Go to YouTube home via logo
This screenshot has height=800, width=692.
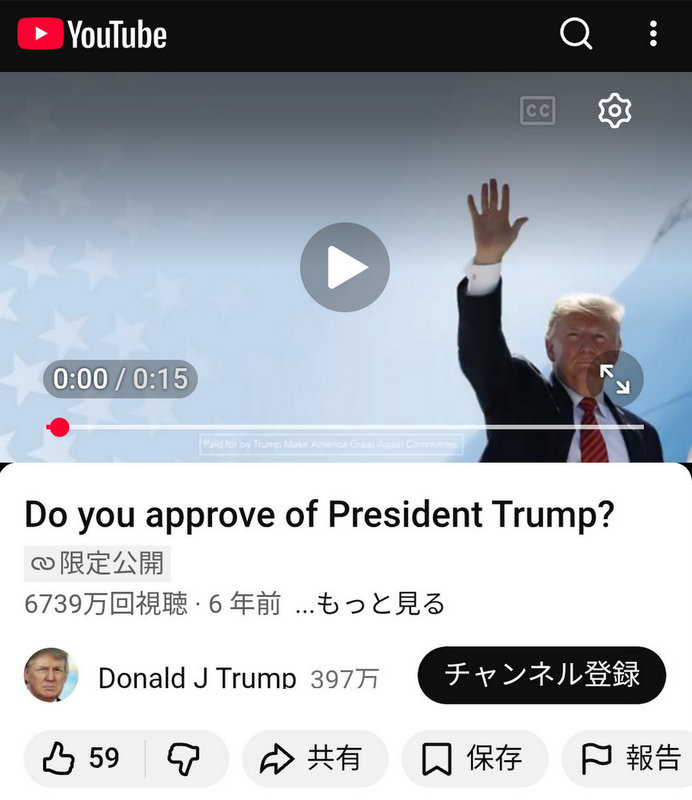coord(92,35)
